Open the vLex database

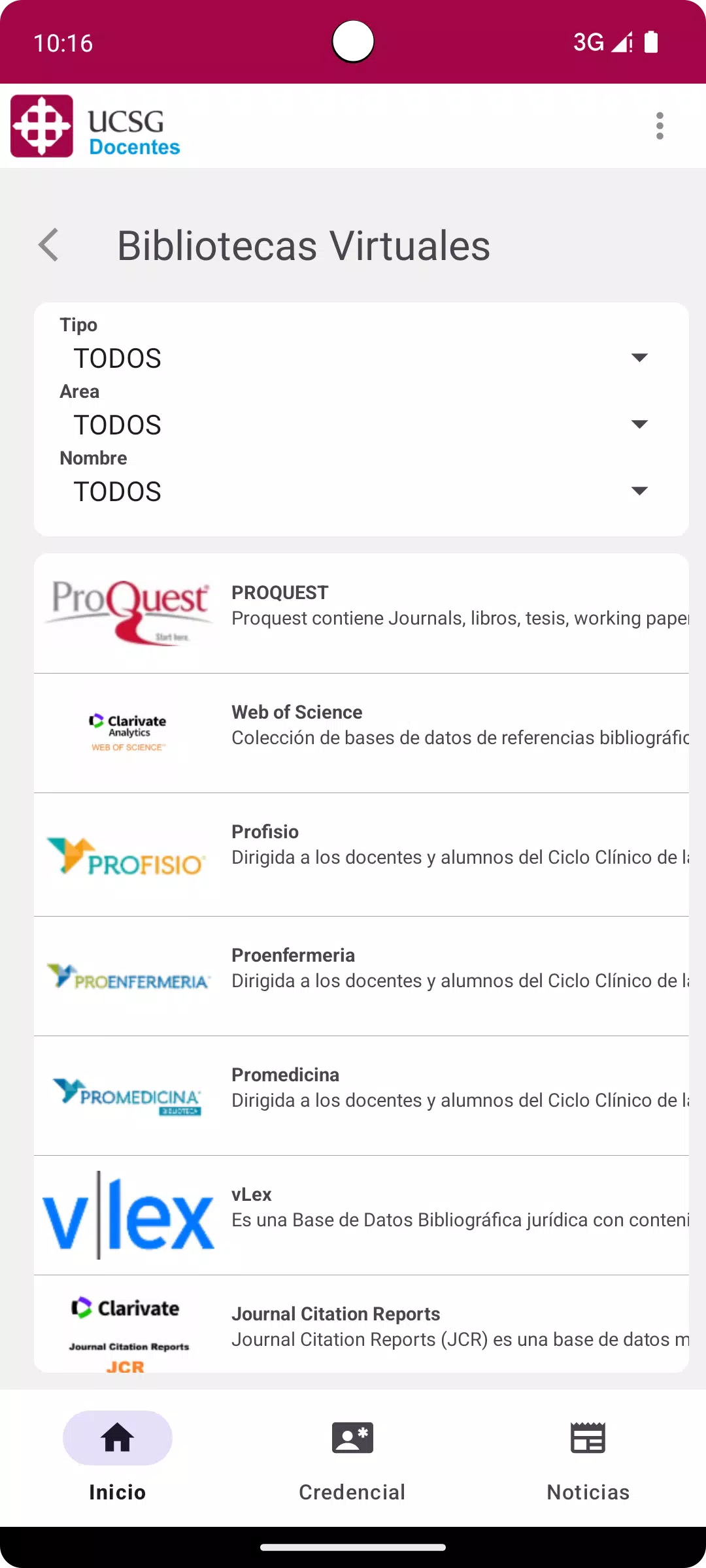[361, 1215]
